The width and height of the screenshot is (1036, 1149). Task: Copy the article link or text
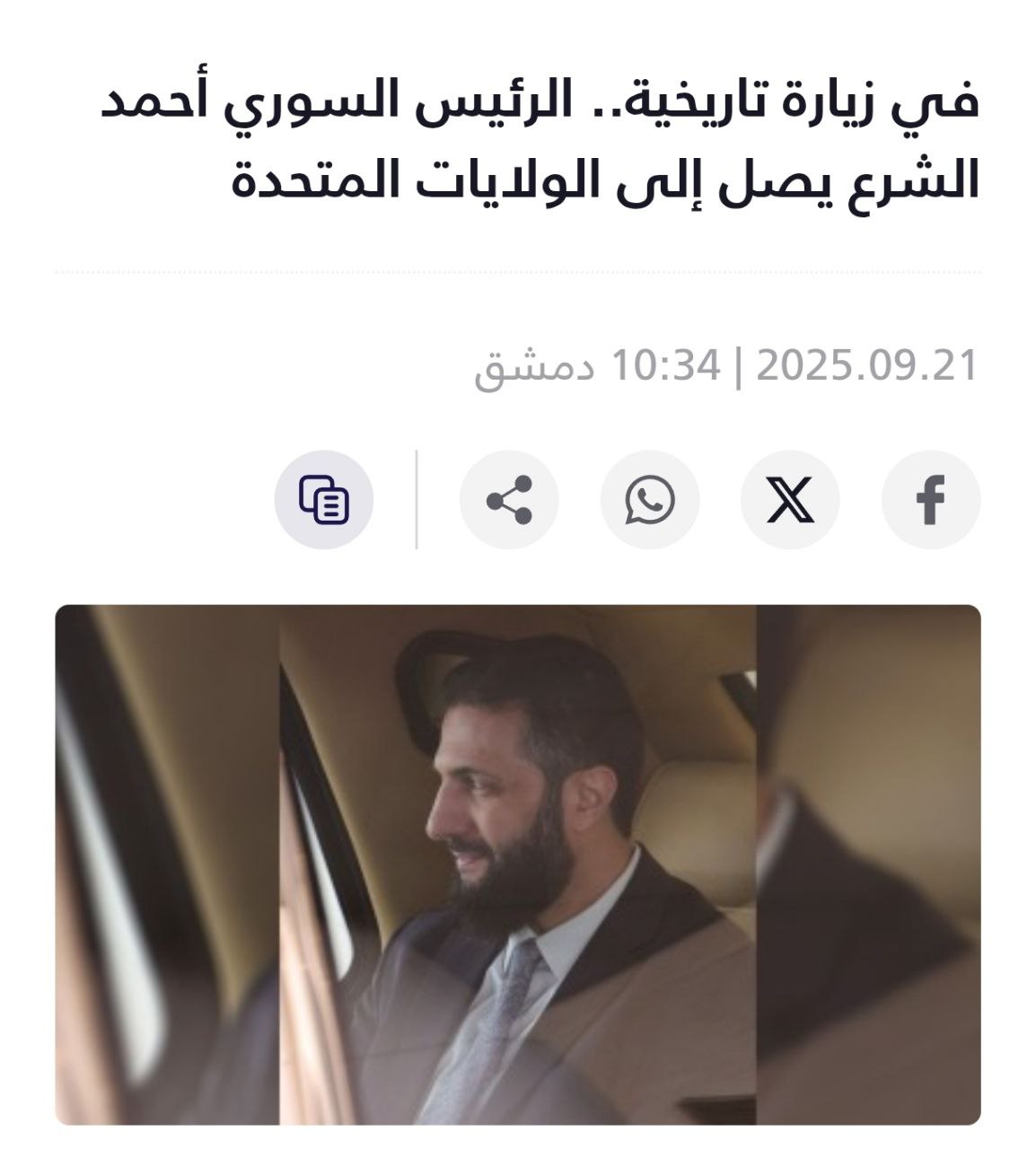[x=323, y=500]
